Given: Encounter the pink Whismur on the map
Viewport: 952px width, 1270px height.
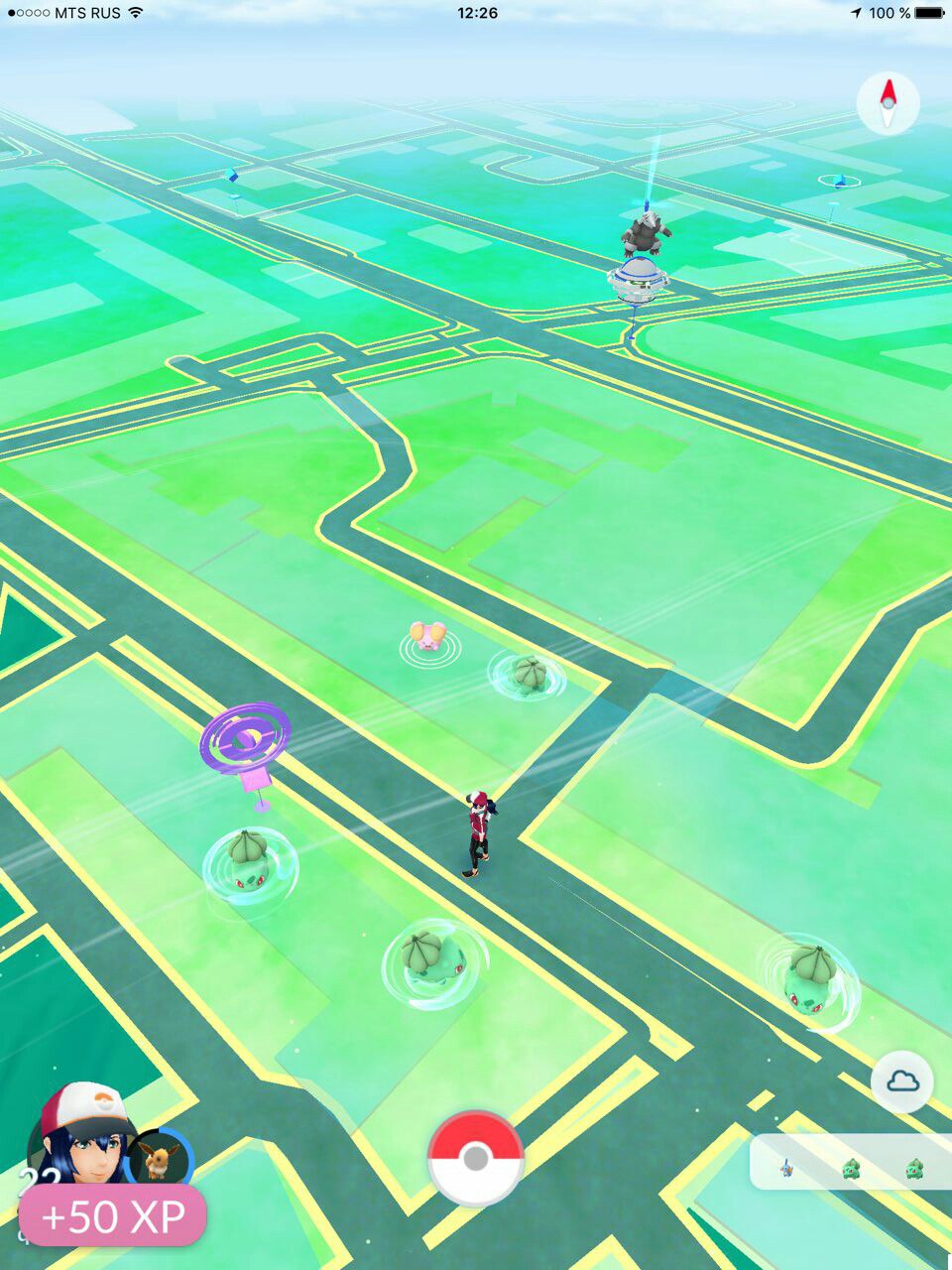Looking at the screenshot, I should tap(429, 638).
